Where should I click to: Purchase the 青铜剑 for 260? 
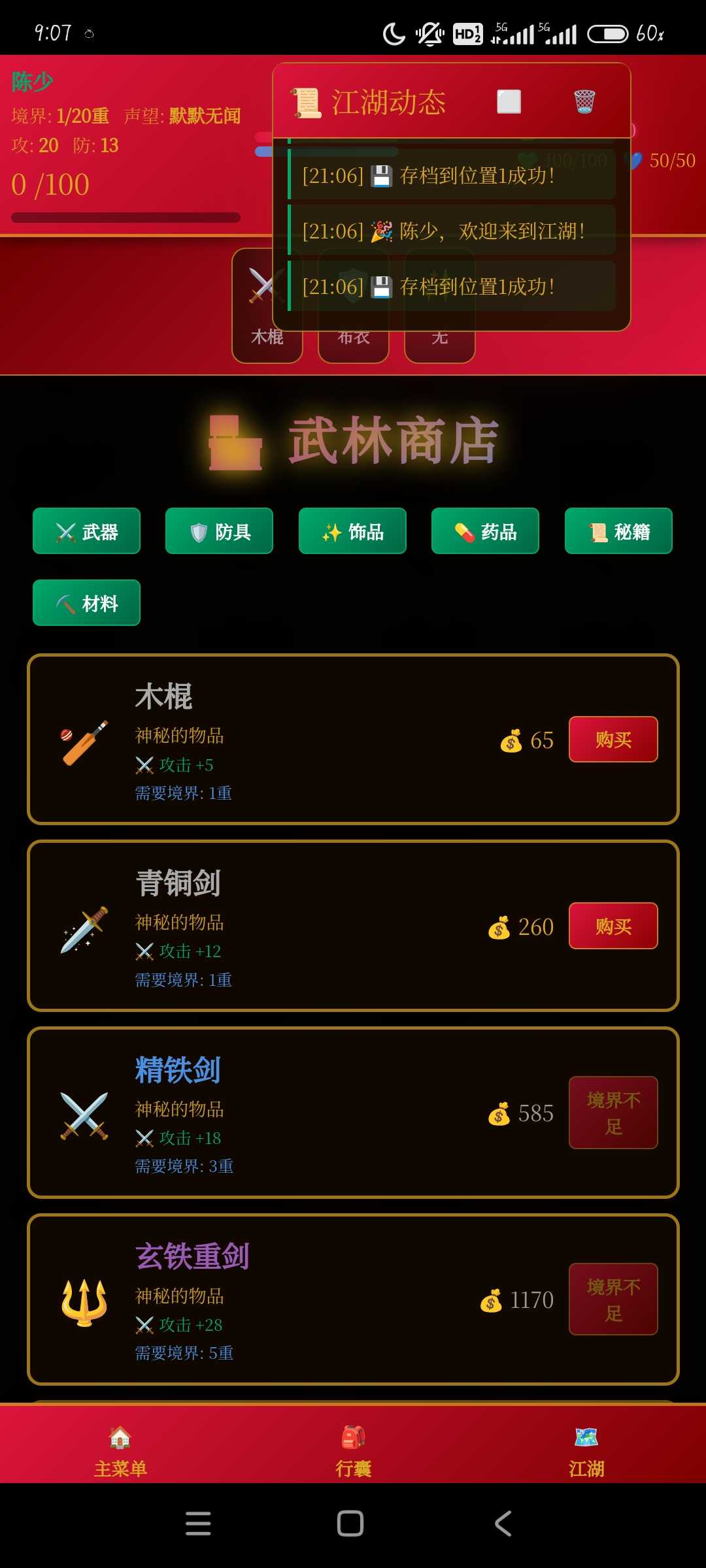click(x=613, y=926)
